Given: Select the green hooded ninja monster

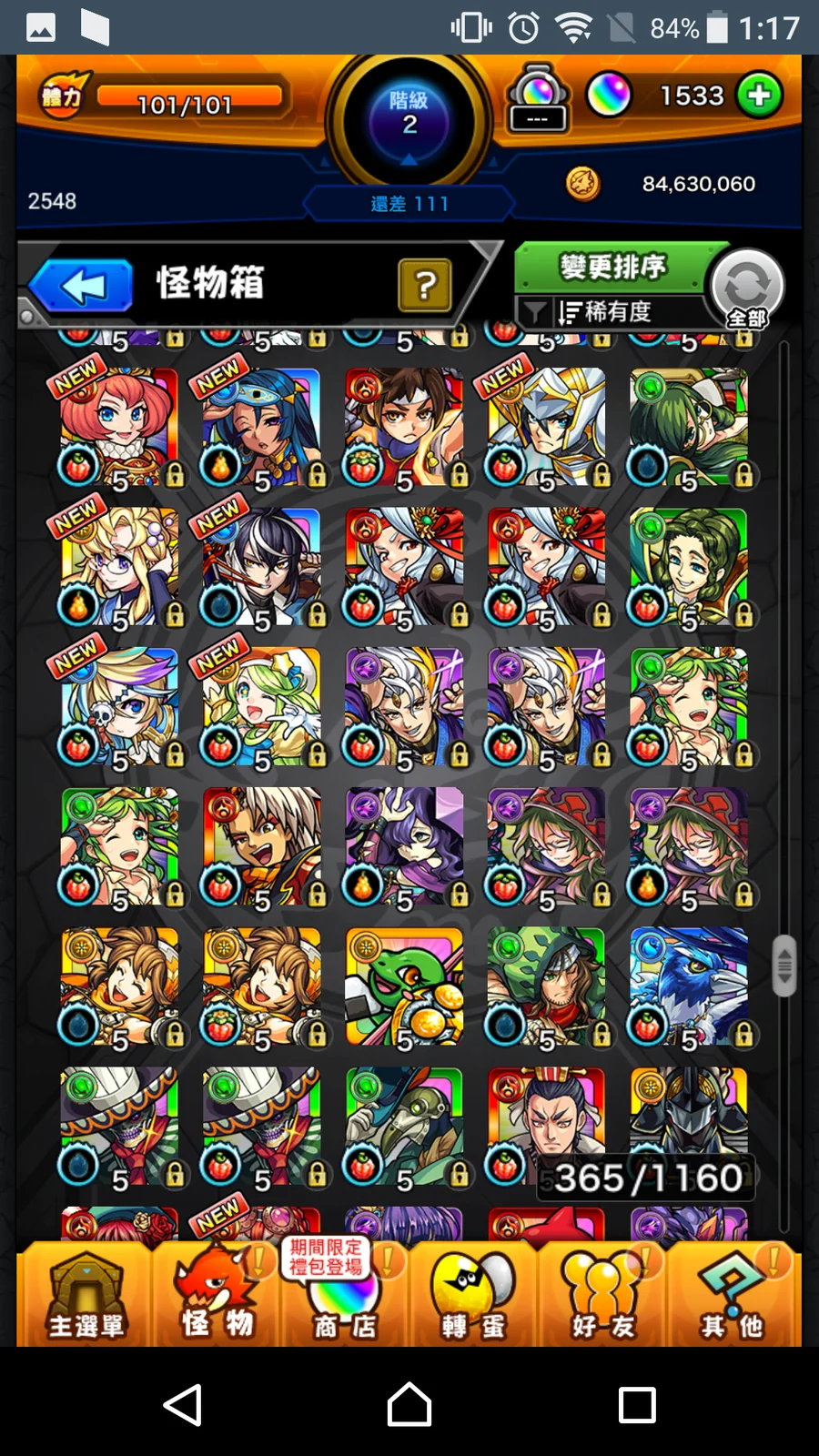Looking at the screenshot, I should coord(546,986).
